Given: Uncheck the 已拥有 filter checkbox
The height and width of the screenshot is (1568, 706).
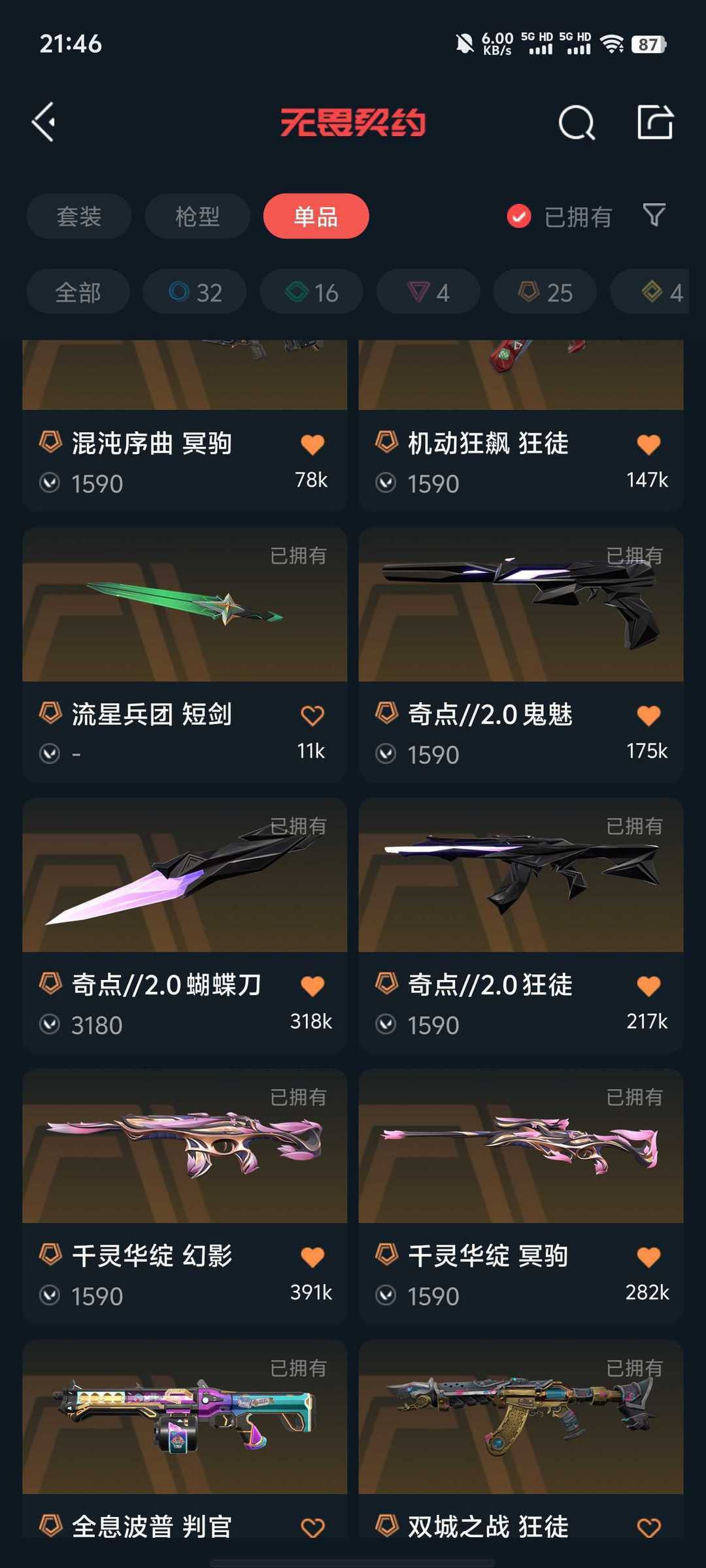Looking at the screenshot, I should (519, 216).
